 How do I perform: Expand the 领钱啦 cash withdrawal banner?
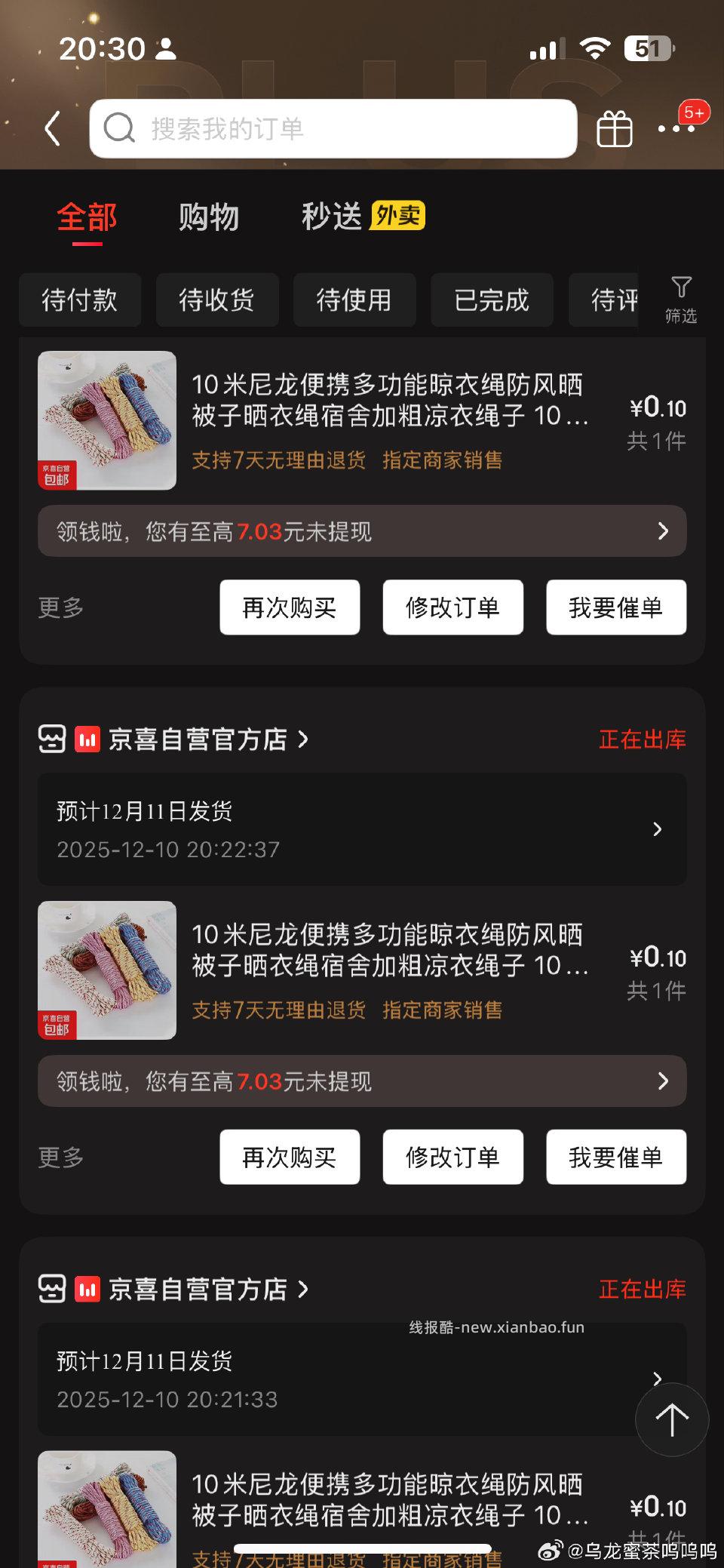pyautogui.click(x=362, y=531)
